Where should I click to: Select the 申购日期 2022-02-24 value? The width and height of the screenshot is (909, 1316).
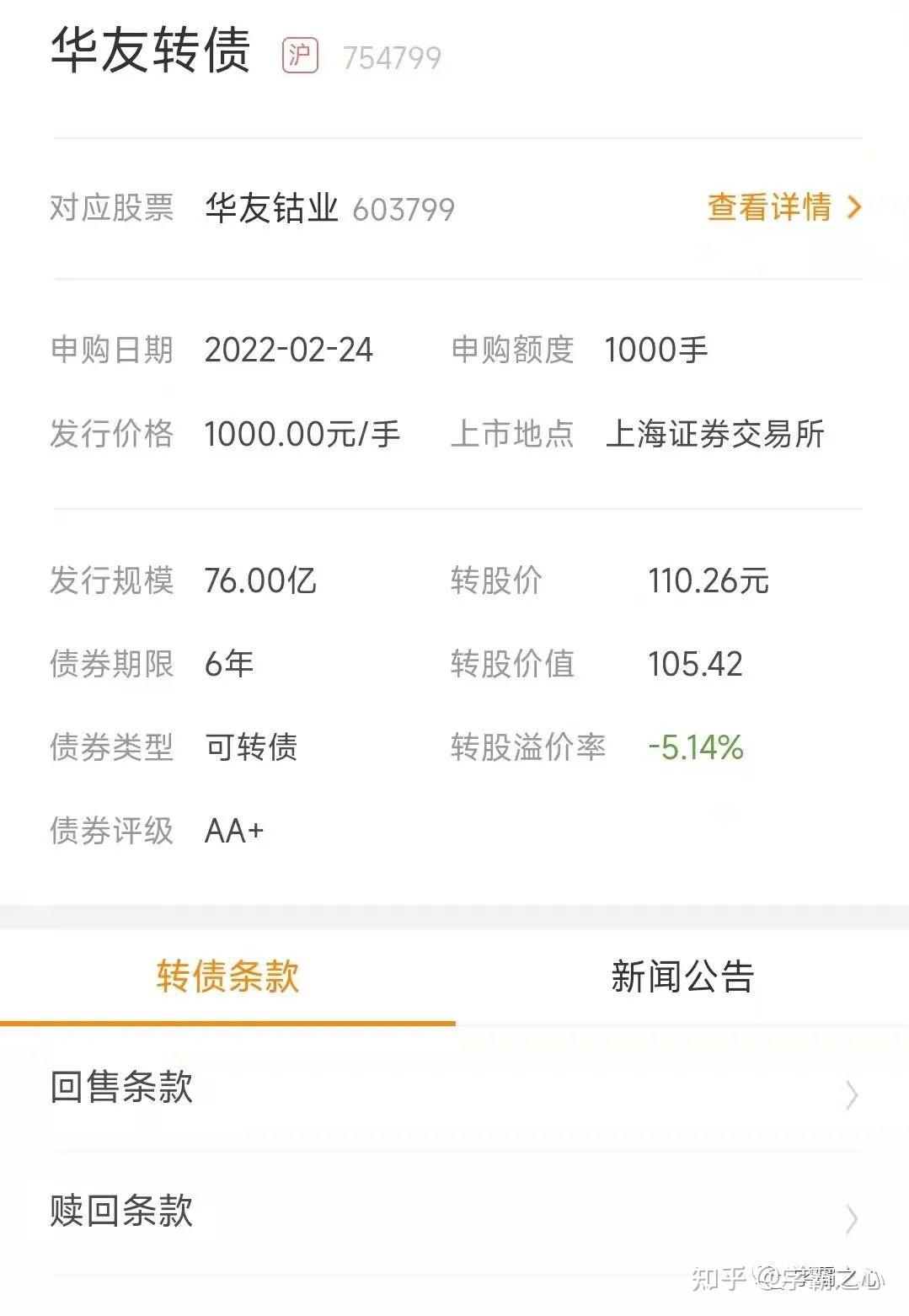(x=290, y=350)
